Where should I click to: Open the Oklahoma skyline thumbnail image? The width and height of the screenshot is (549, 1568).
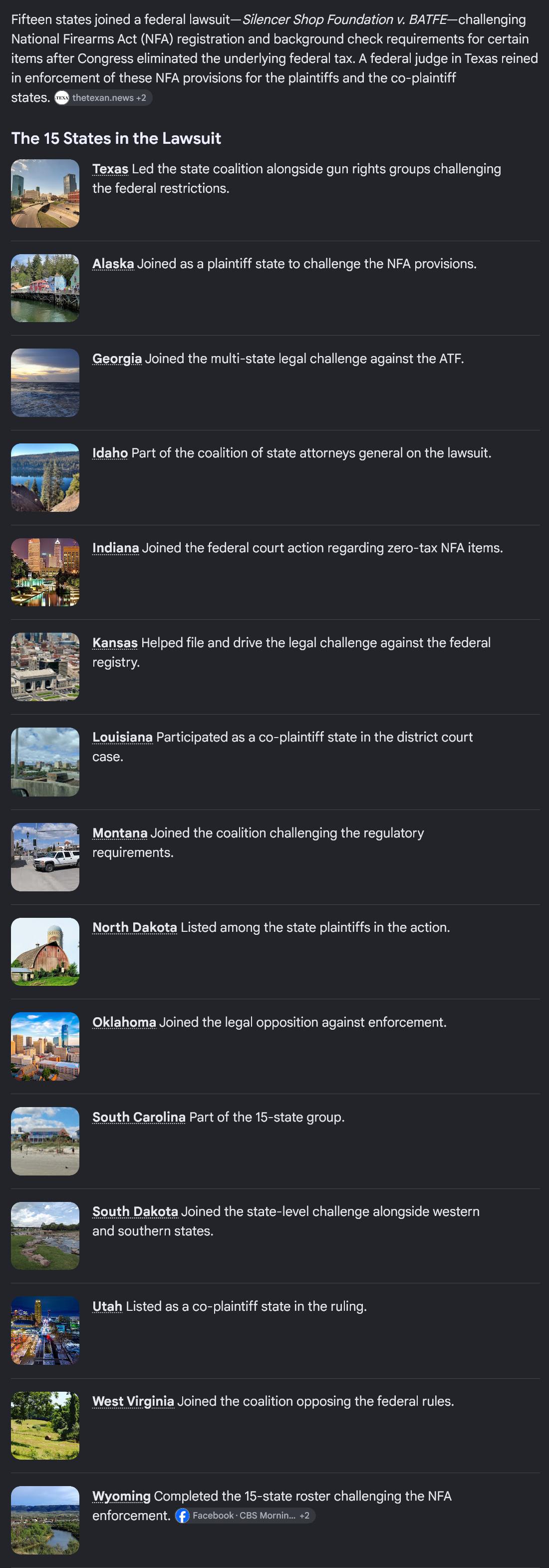pos(45,1046)
